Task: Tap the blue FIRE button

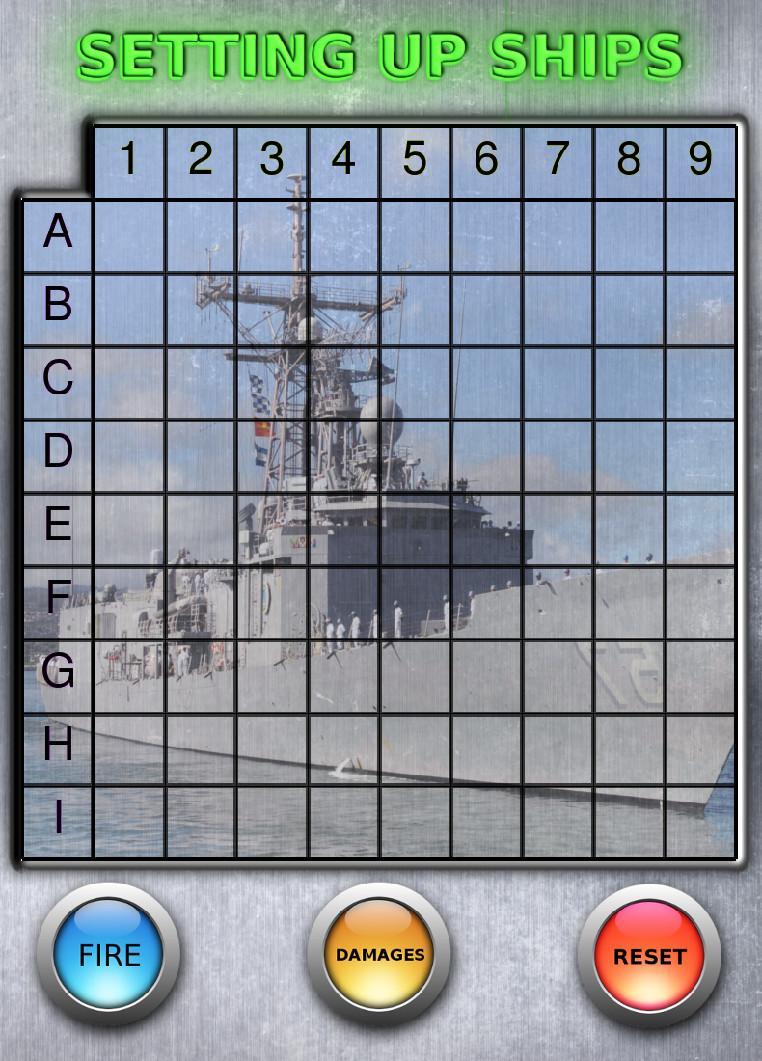Action: click(108, 954)
